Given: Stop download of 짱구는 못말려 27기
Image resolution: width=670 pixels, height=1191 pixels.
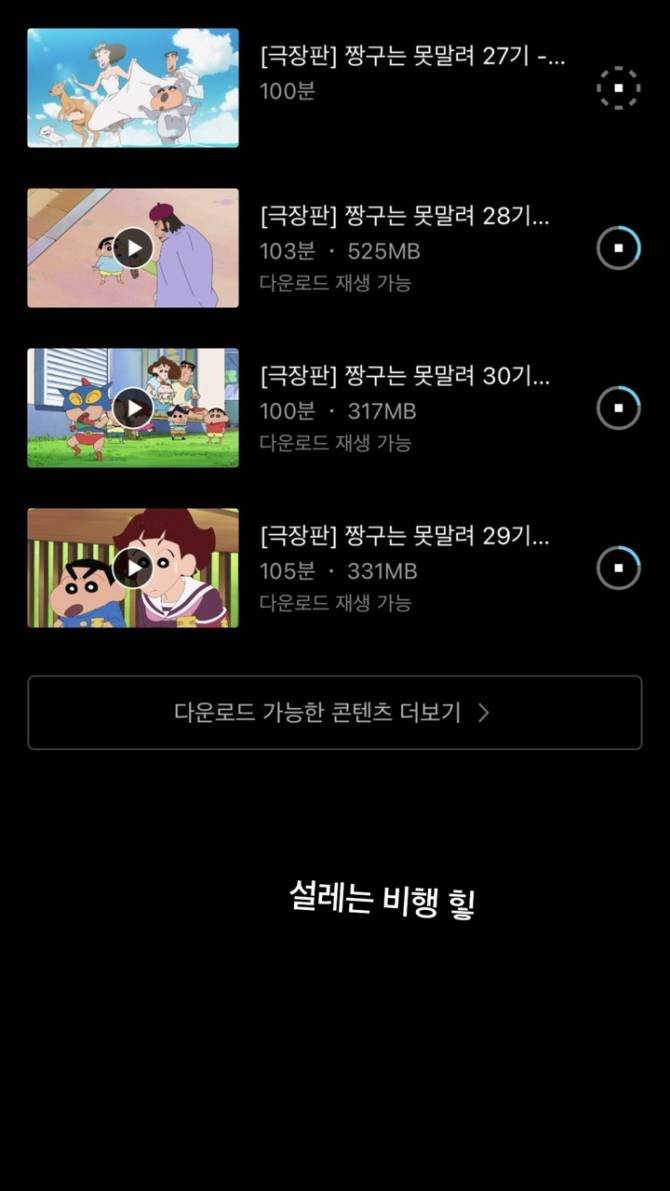Looking at the screenshot, I should pyautogui.click(x=618, y=88).
